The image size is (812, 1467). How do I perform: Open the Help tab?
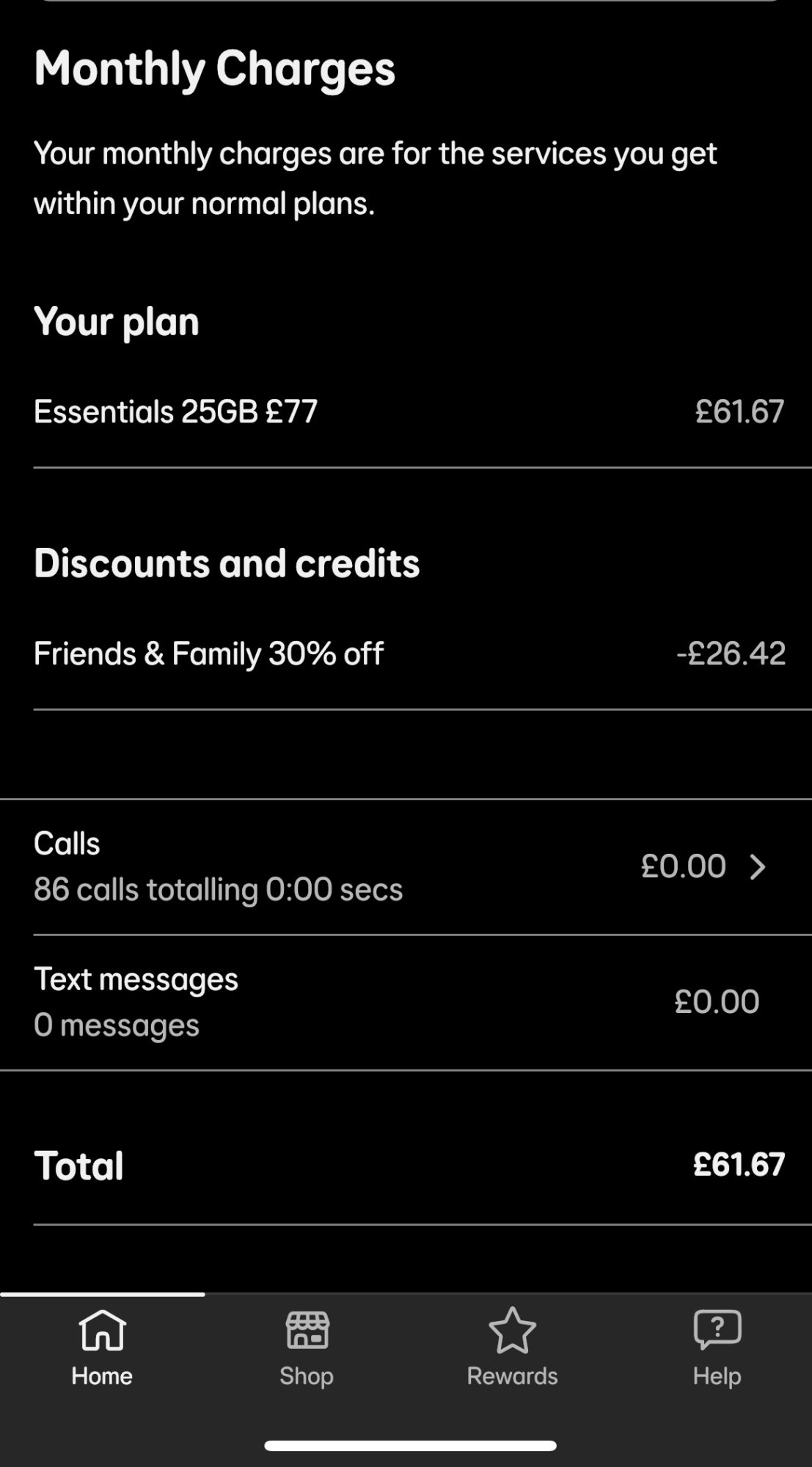pyautogui.click(x=717, y=1348)
